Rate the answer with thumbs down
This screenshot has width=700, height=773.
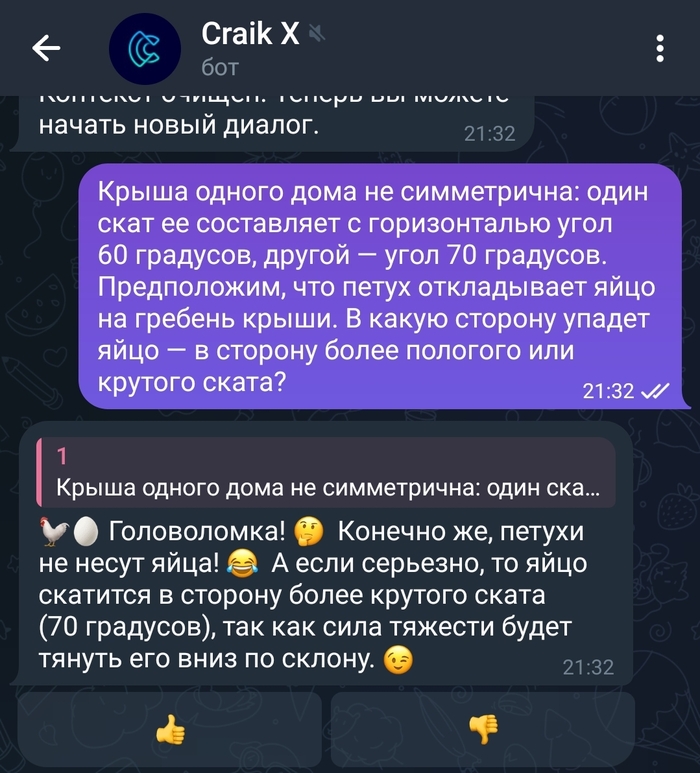coord(483,731)
